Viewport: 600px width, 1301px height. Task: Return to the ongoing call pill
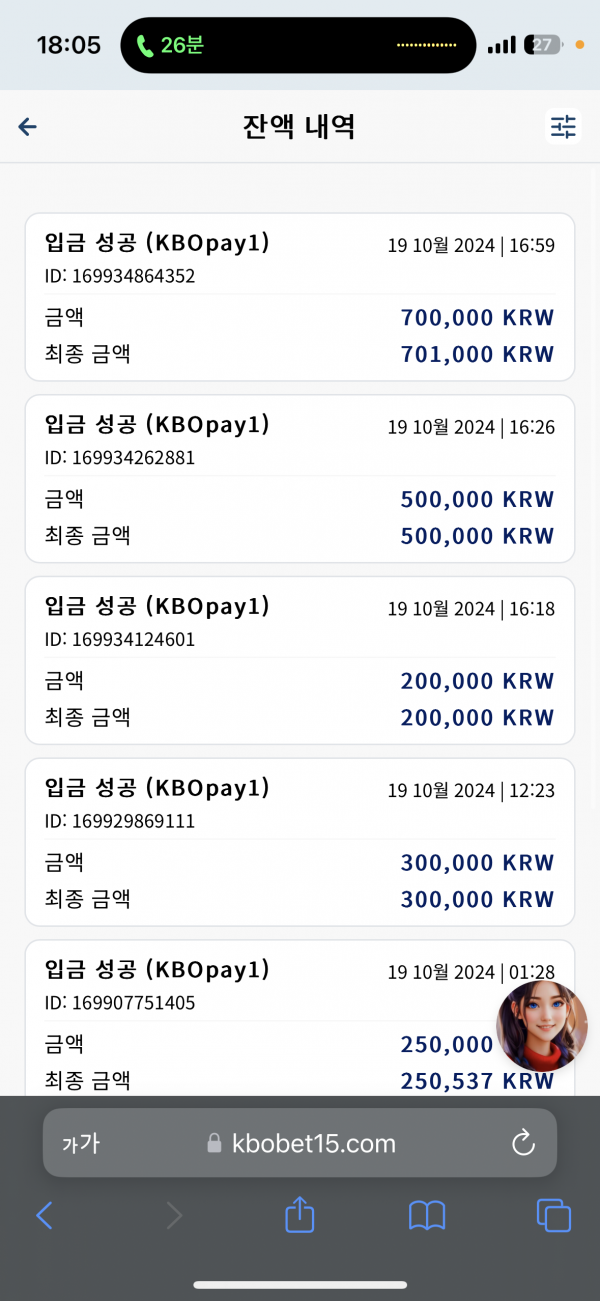[x=298, y=45]
